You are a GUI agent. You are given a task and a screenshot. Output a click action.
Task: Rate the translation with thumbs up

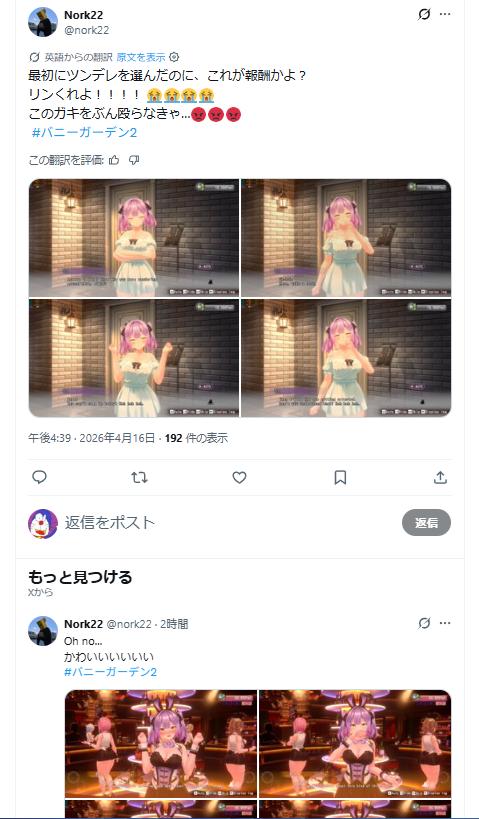tap(114, 160)
